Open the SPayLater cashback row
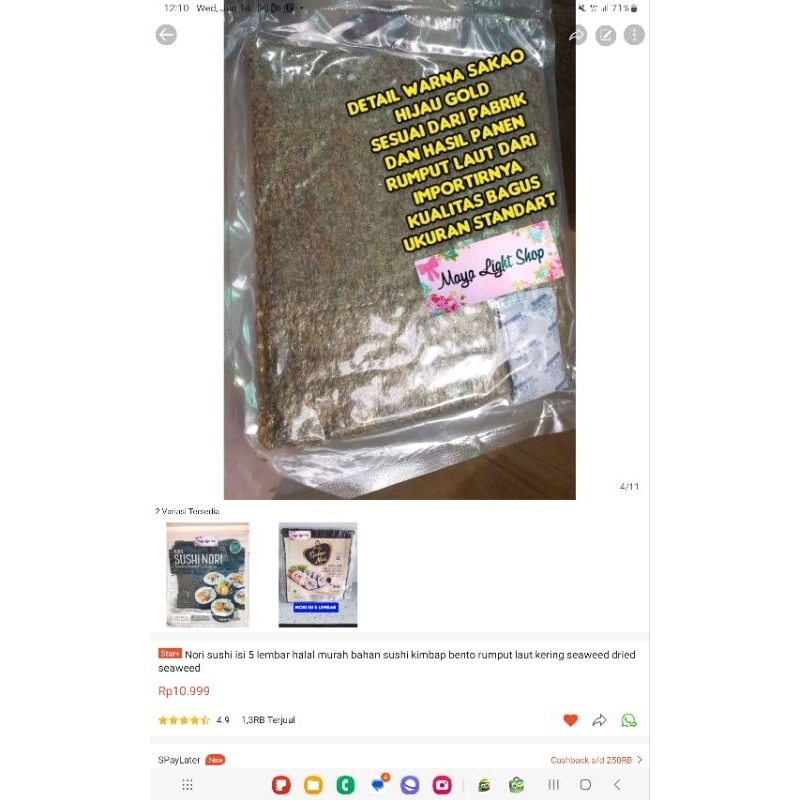800x800 pixels. 400,760
